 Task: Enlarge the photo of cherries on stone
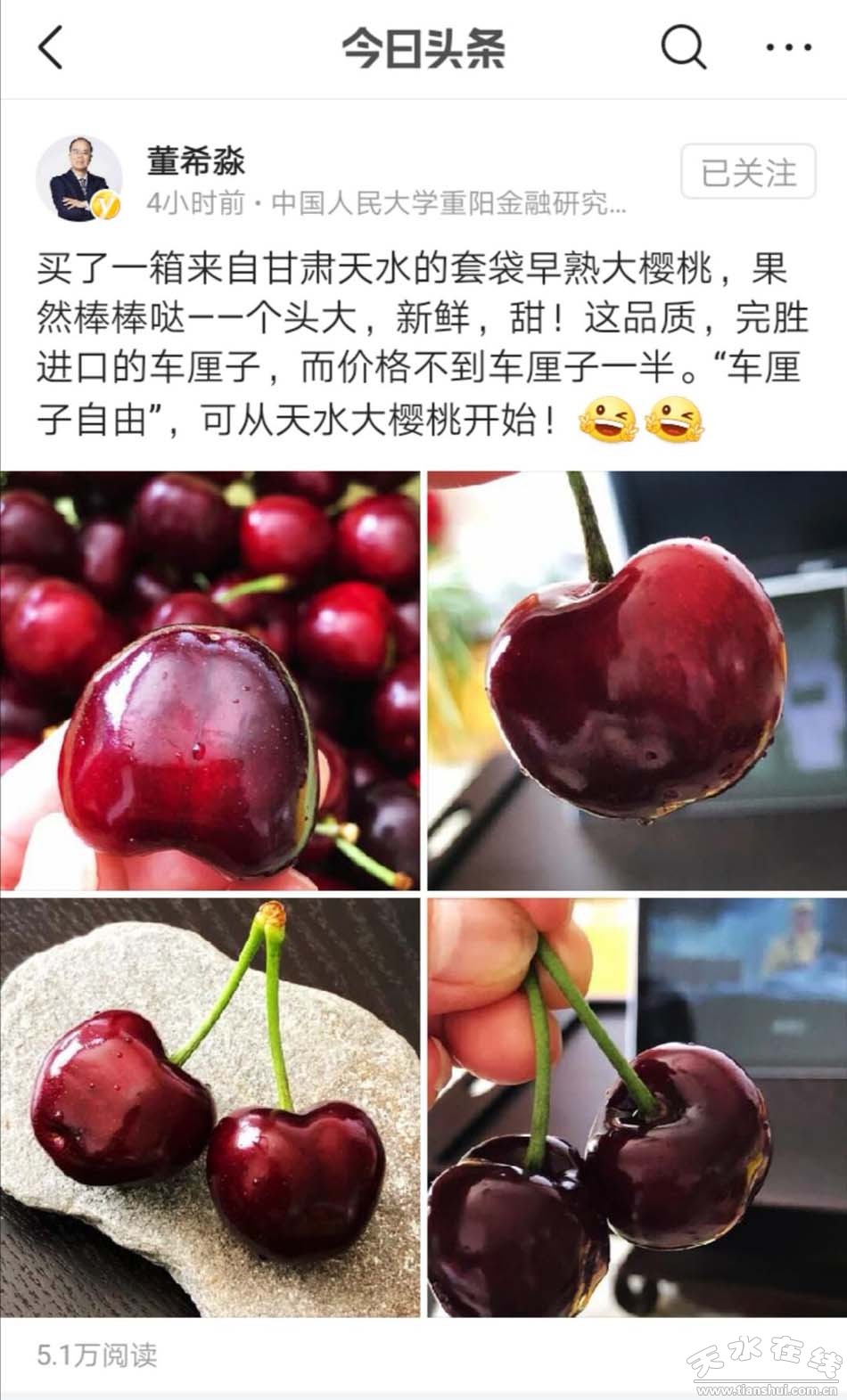tap(210, 1108)
